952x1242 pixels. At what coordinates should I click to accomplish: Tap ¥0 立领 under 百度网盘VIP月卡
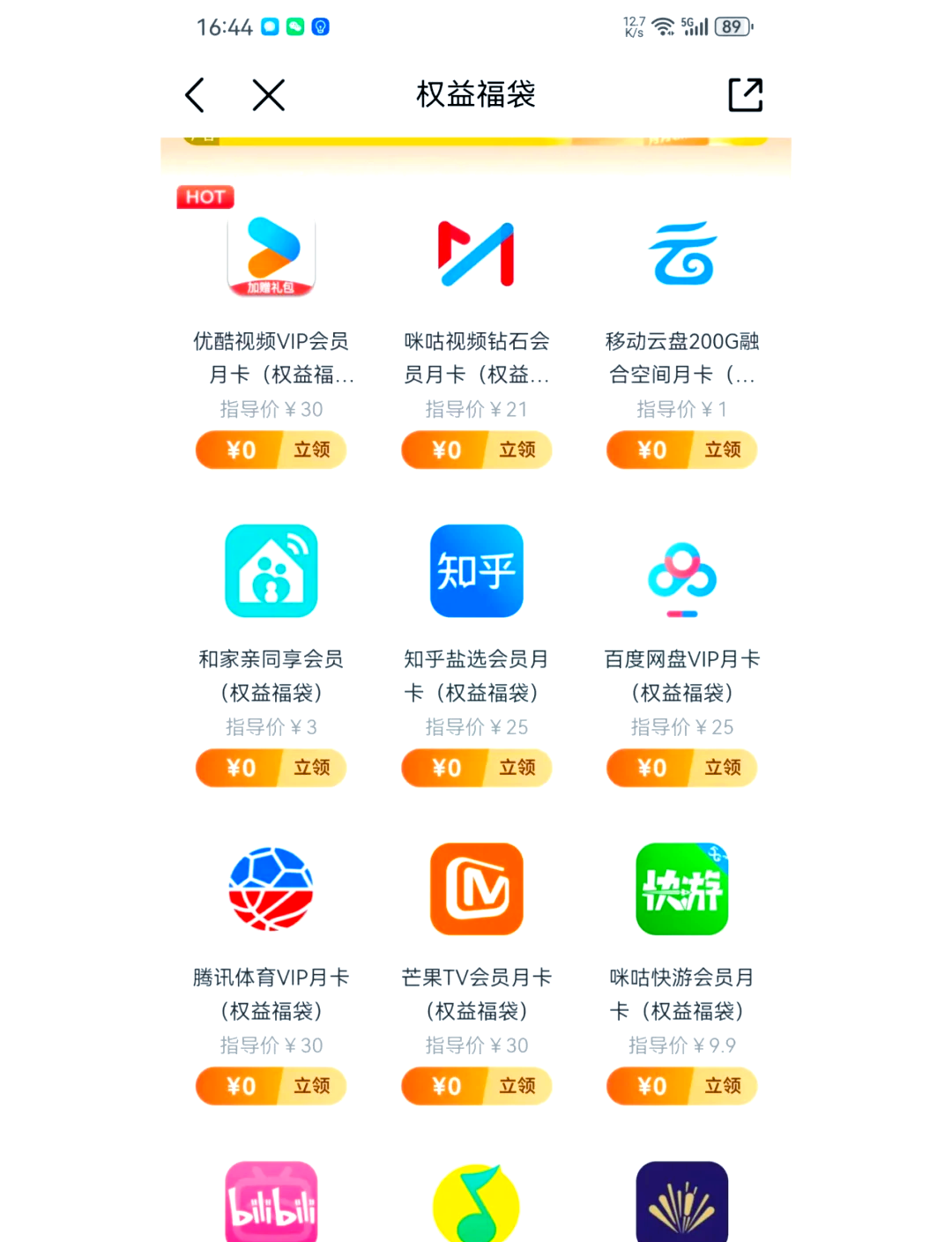click(681, 768)
